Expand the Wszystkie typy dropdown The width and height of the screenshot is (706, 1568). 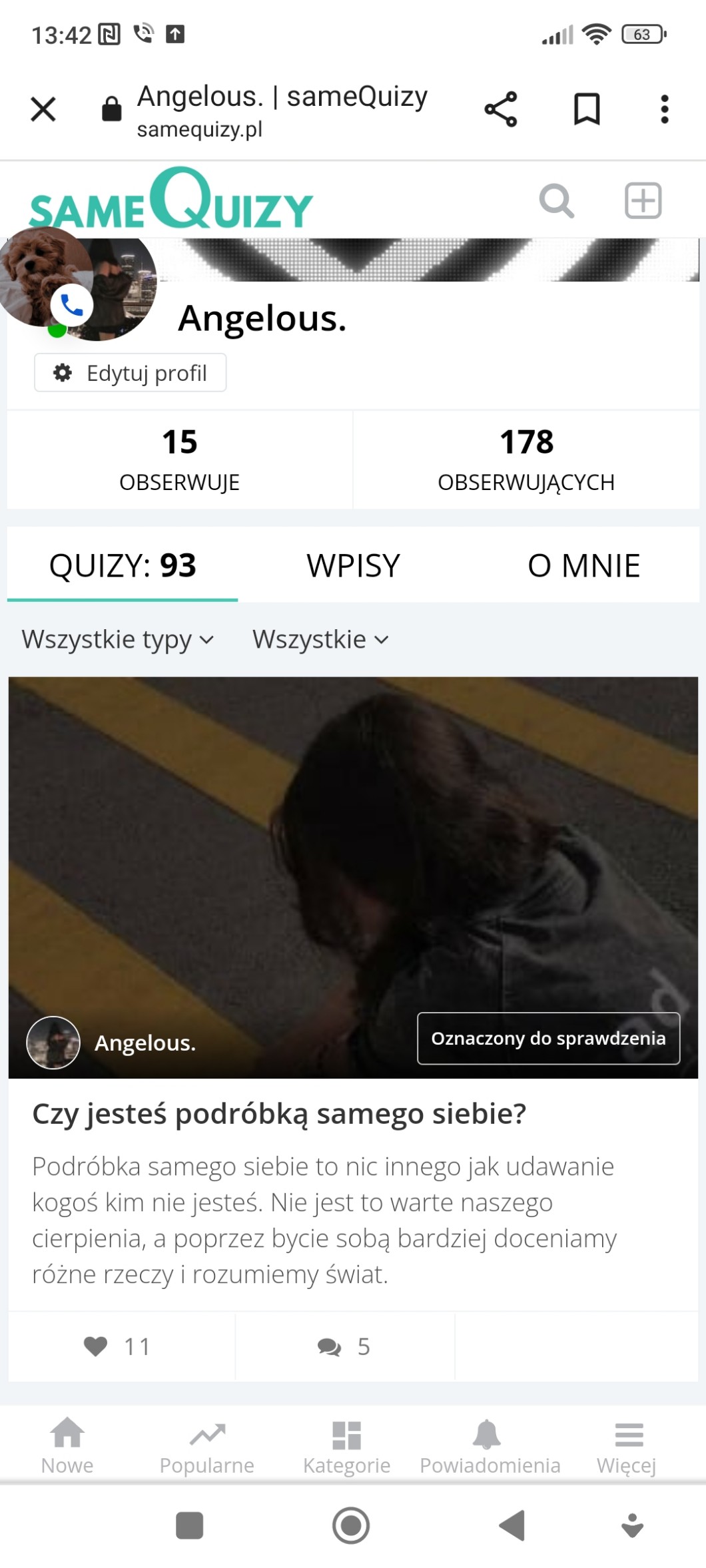tap(118, 639)
